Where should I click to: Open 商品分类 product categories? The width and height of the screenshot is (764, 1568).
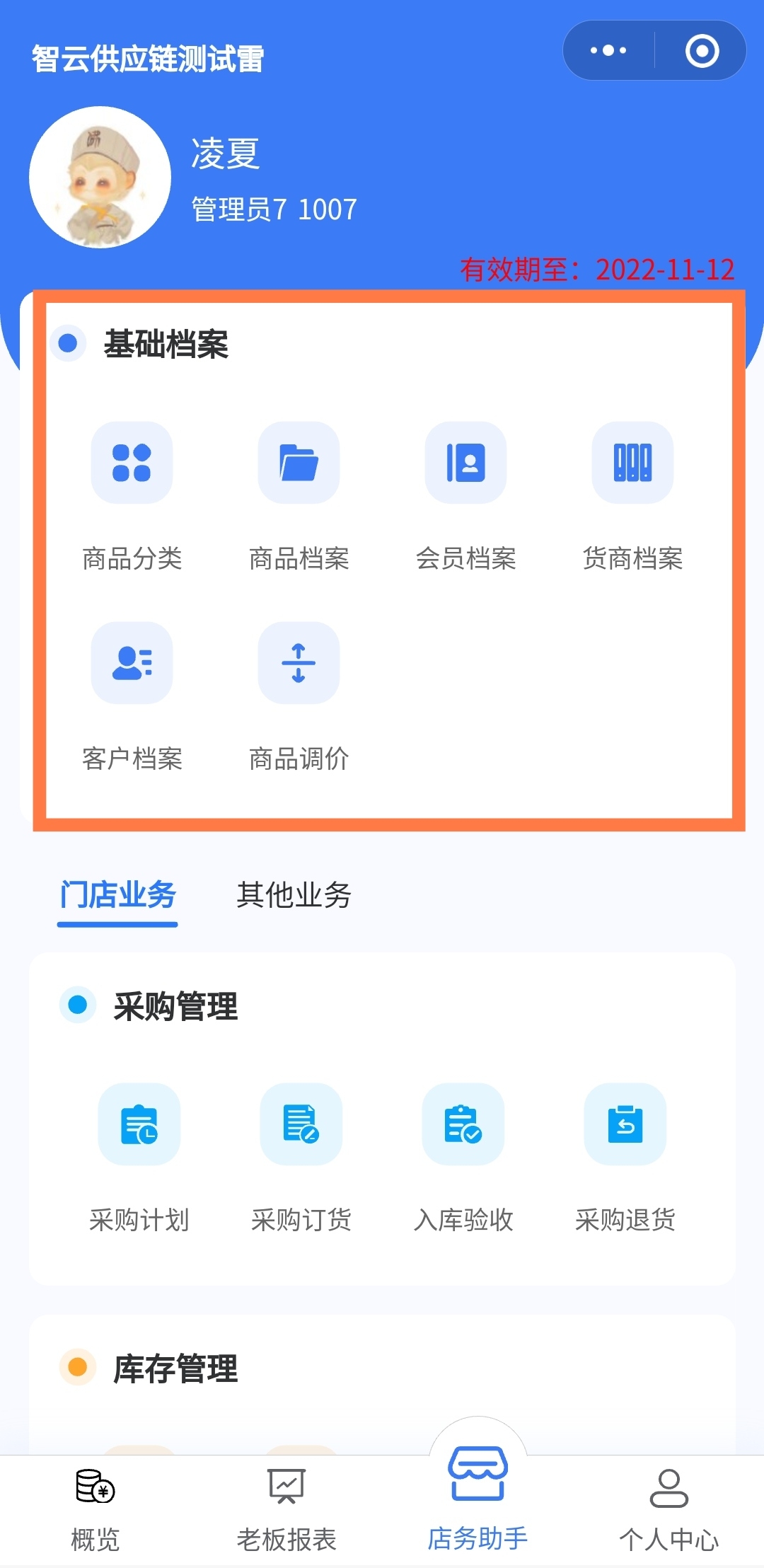click(132, 463)
